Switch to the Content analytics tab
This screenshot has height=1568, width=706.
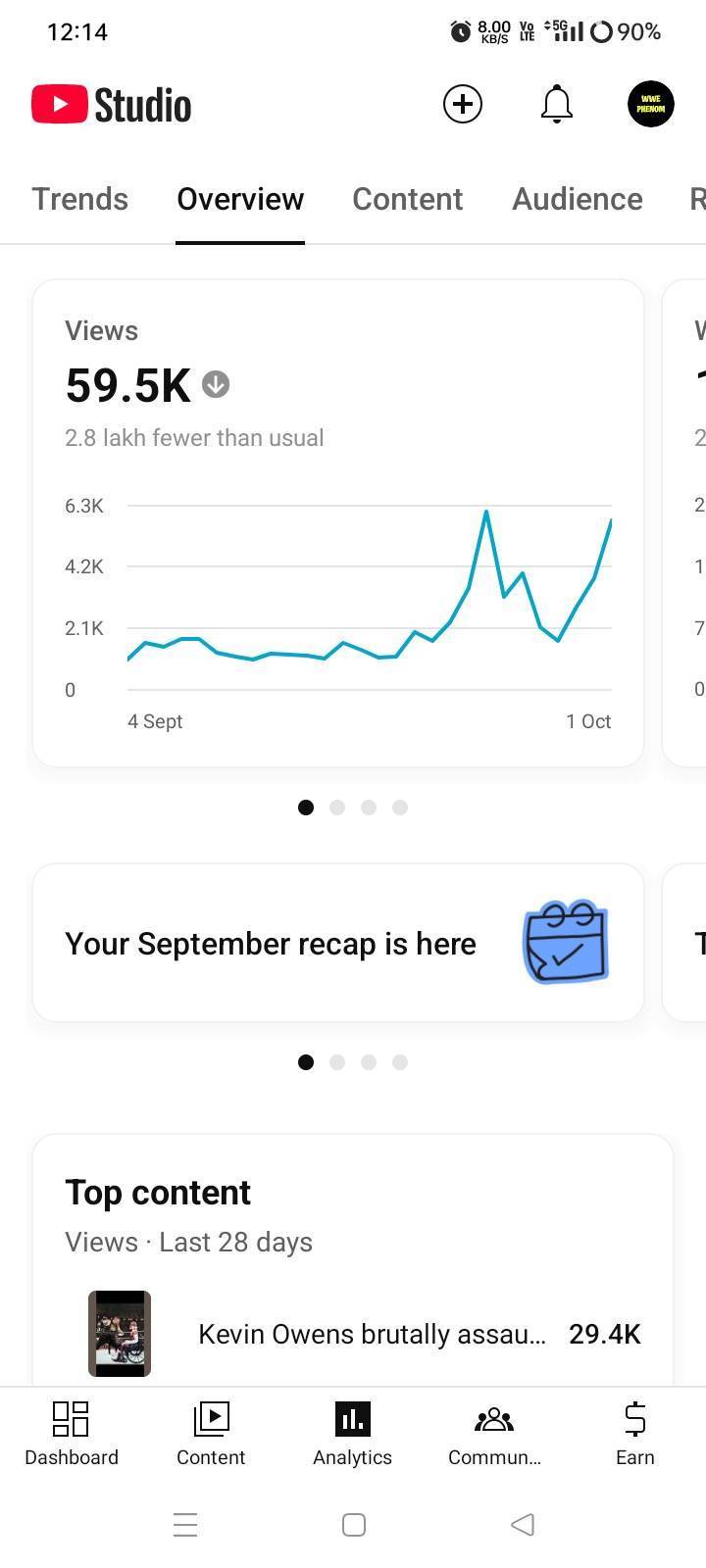(x=407, y=199)
